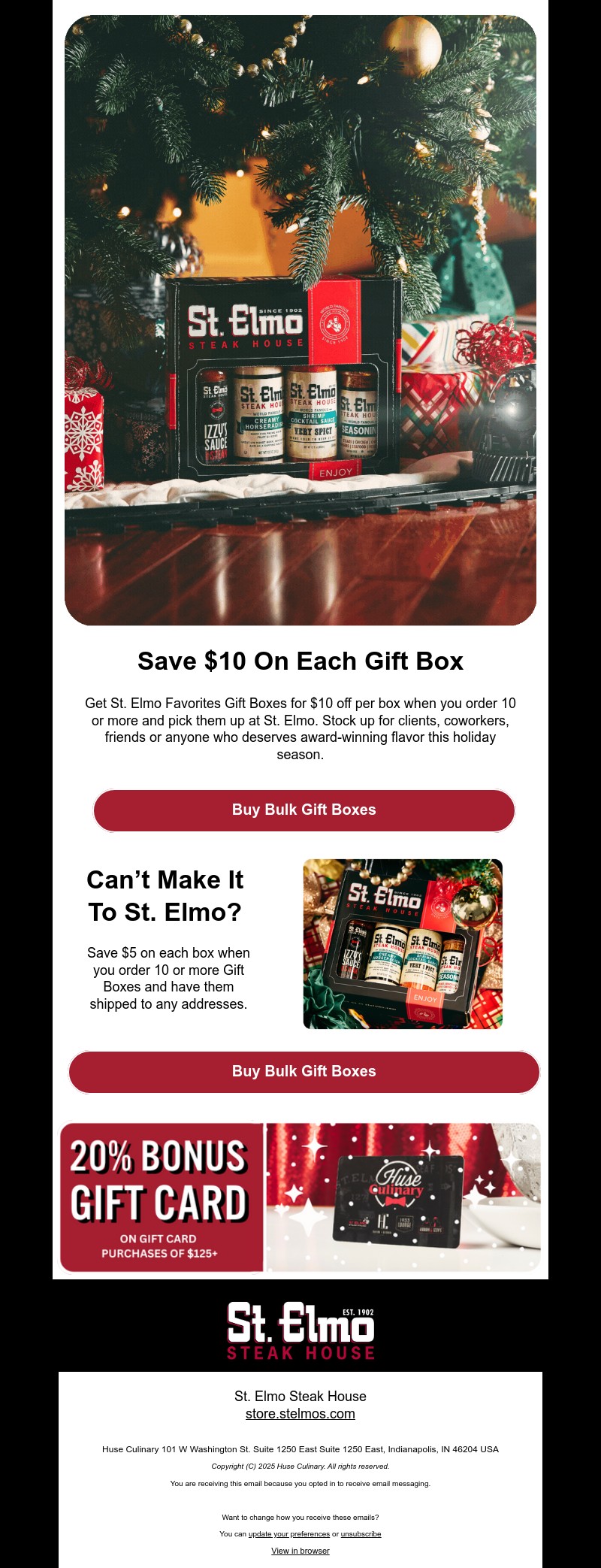Tap Buy Bulk Gift Boxes under Save $10 section
The width and height of the screenshot is (601, 1568).
coord(304,810)
